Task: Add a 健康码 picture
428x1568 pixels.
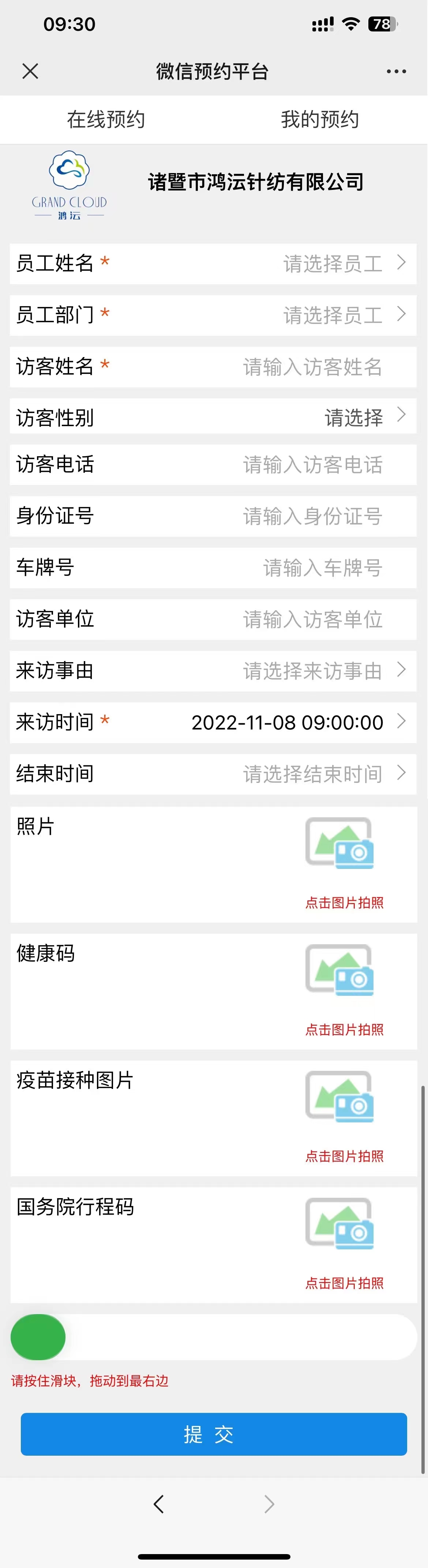Action: 340,970
